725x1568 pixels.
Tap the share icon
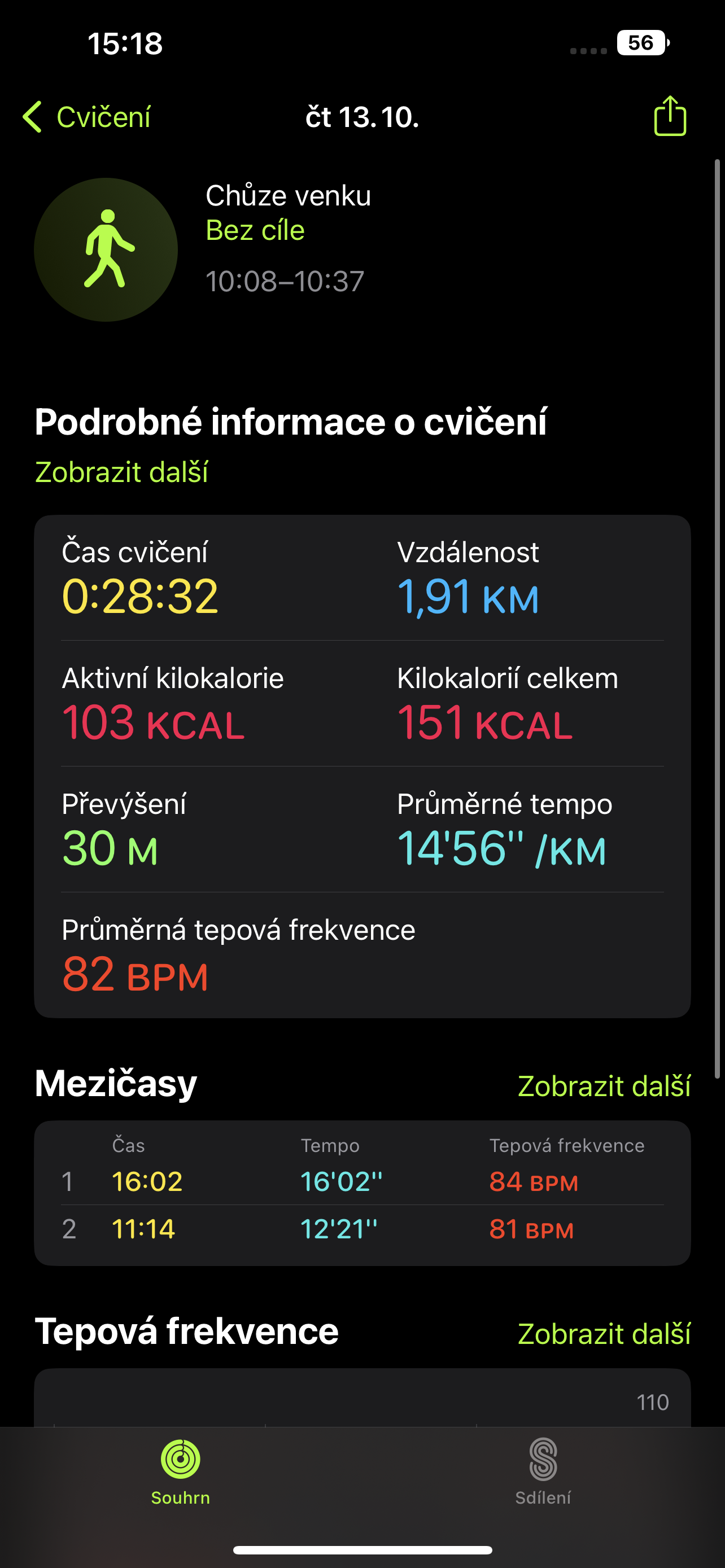[670, 117]
